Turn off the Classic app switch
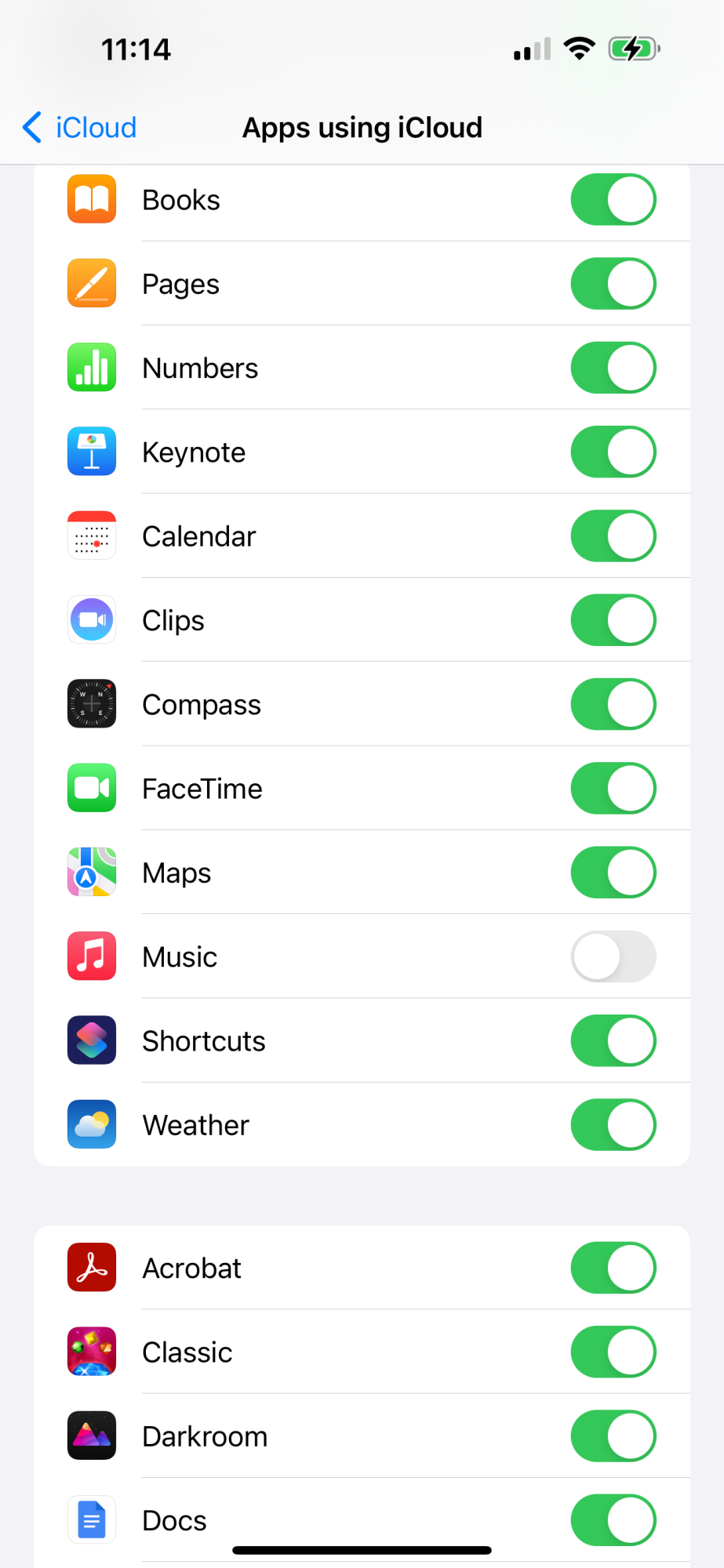Image resolution: width=724 pixels, height=1568 pixels. (x=613, y=1352)
